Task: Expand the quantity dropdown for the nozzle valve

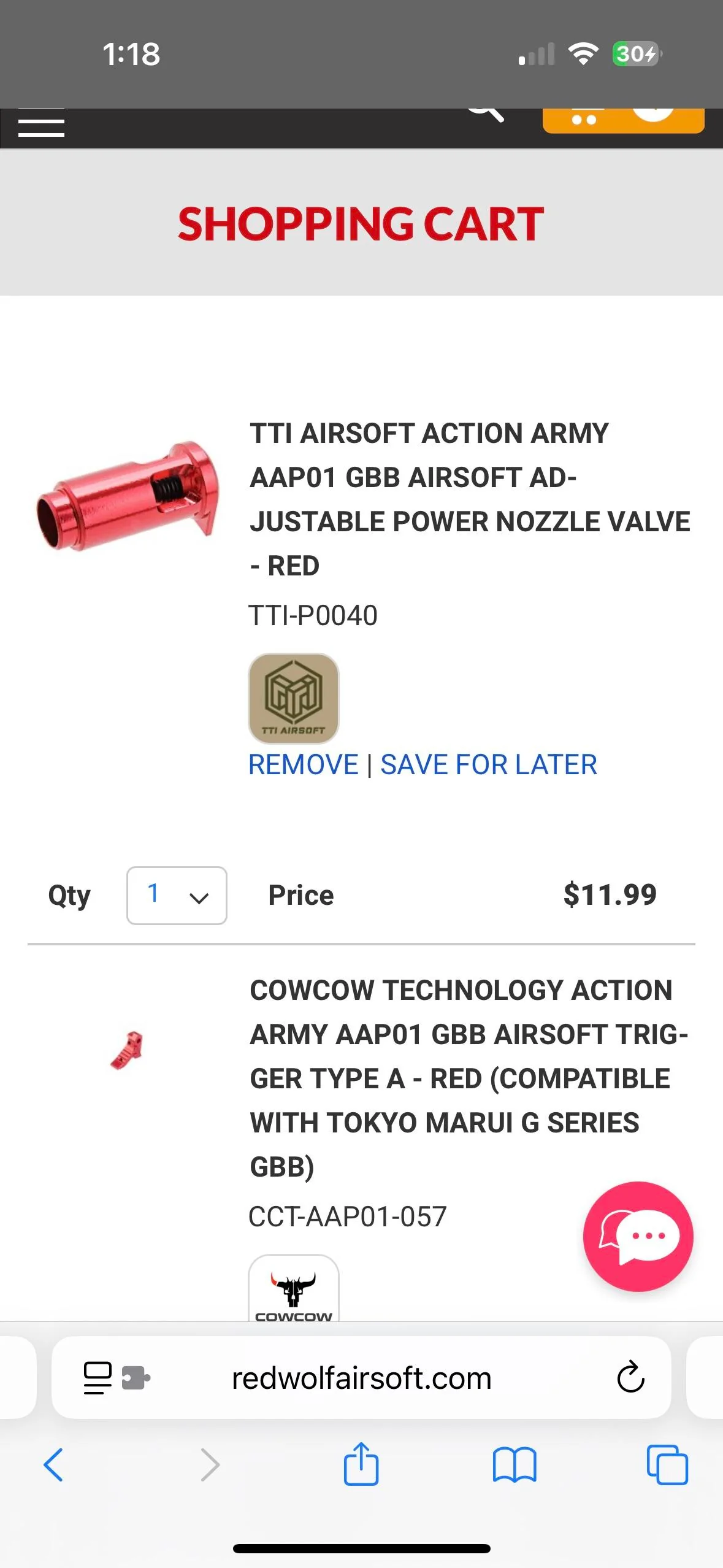Action: point(177,895)
